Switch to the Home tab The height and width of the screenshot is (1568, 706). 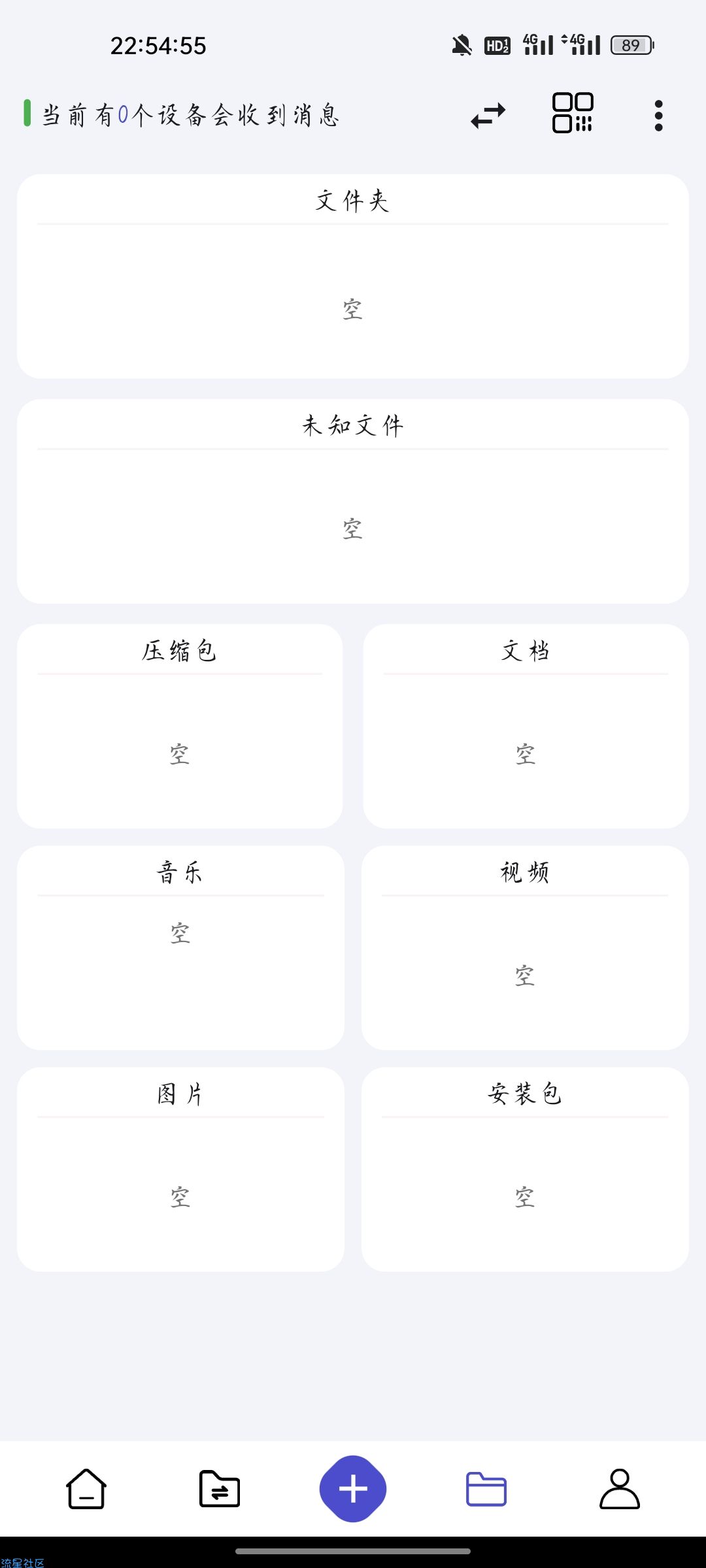(x=86, y=1489)
